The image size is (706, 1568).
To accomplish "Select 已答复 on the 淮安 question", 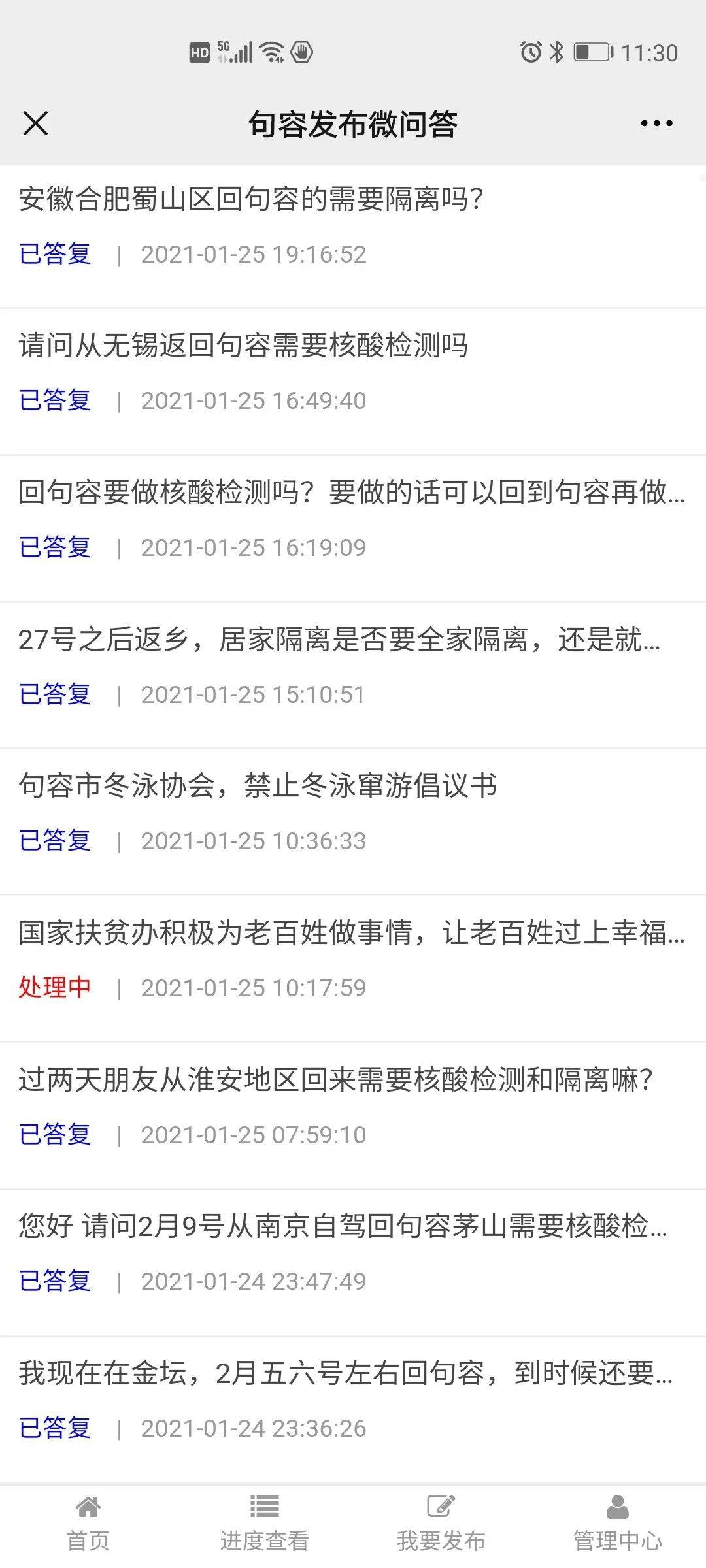I will (x=56, y=1135).
